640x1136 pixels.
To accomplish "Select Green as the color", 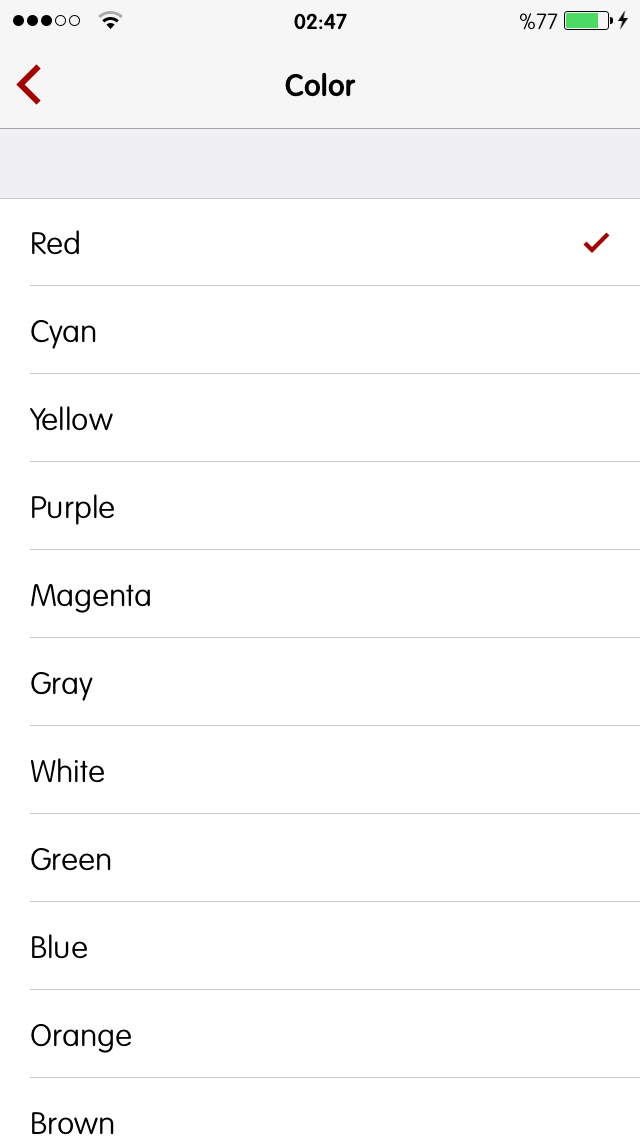I will pos(320,858).
